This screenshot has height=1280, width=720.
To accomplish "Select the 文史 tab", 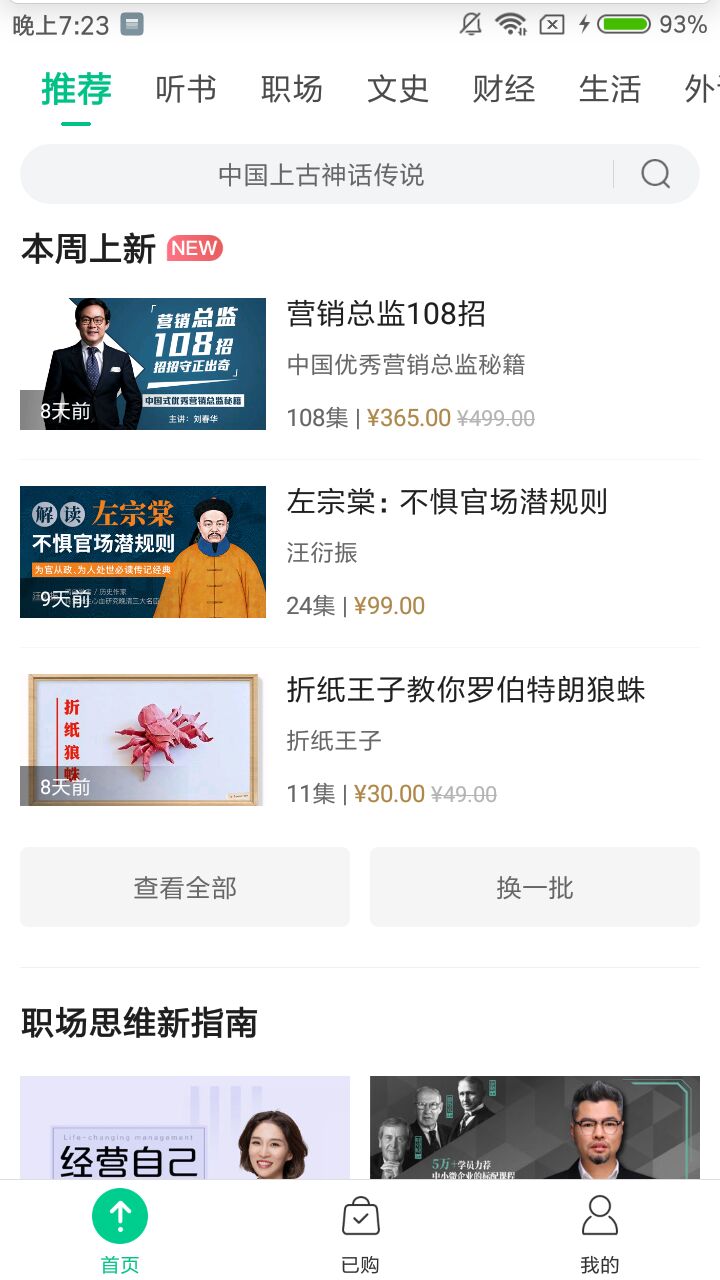I will coord(398,90).
